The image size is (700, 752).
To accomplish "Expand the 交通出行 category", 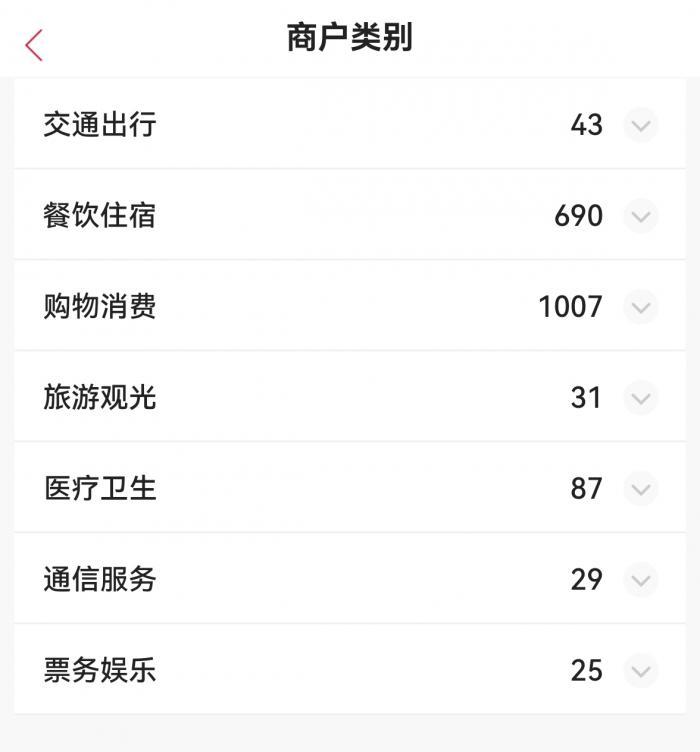I will coord(640,125).
